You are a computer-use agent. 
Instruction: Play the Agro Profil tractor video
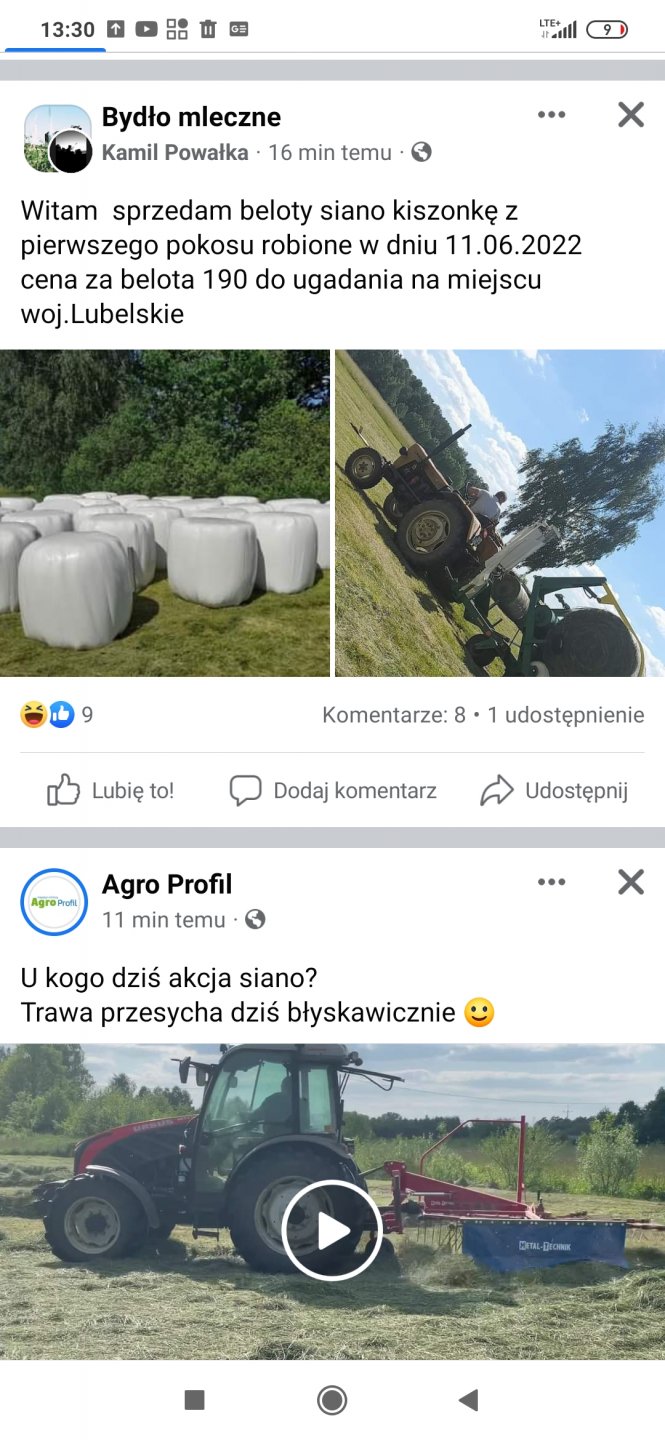click(x=332, y=1231)
